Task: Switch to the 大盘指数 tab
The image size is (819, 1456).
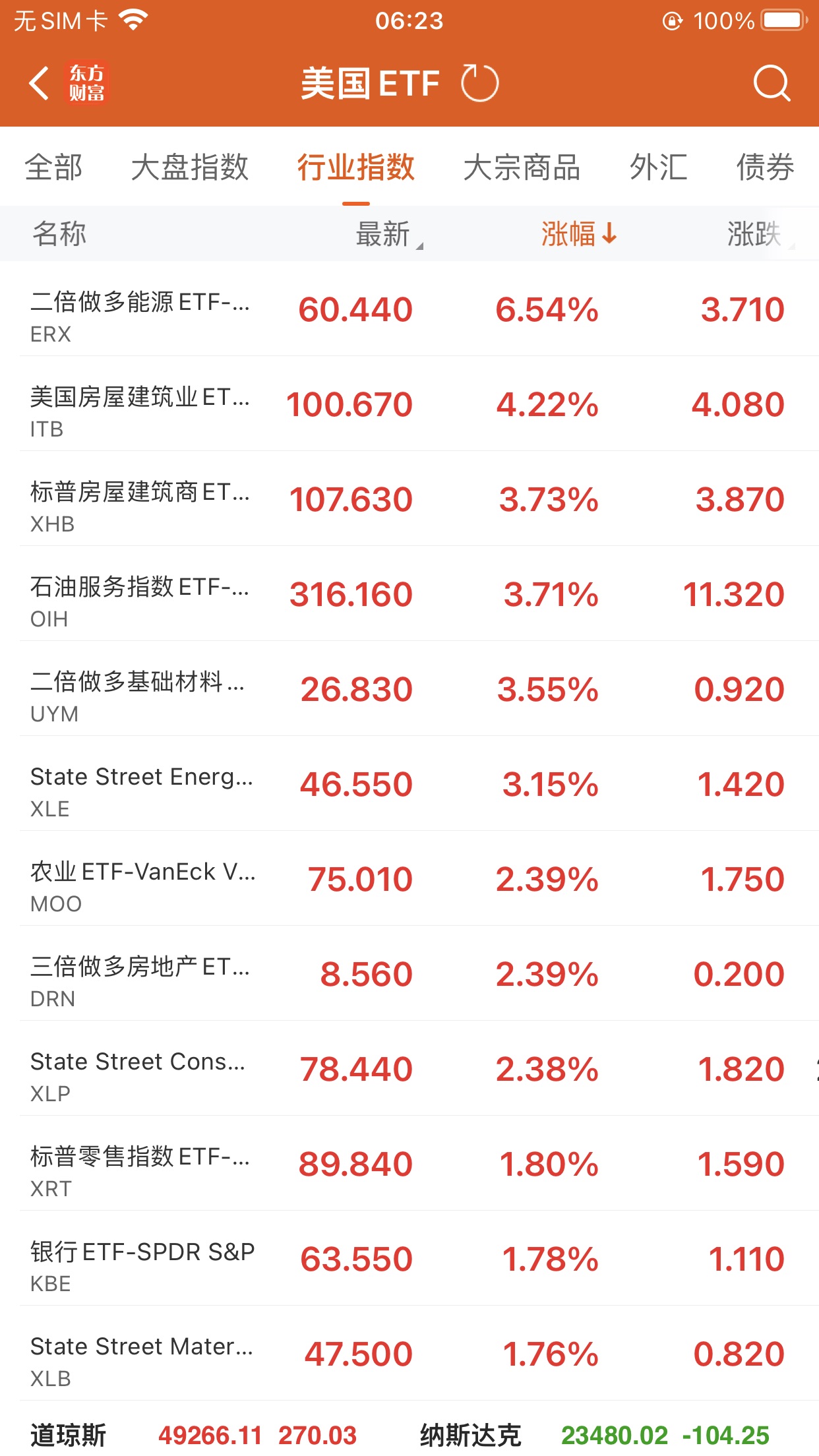Action: (189, 167)
